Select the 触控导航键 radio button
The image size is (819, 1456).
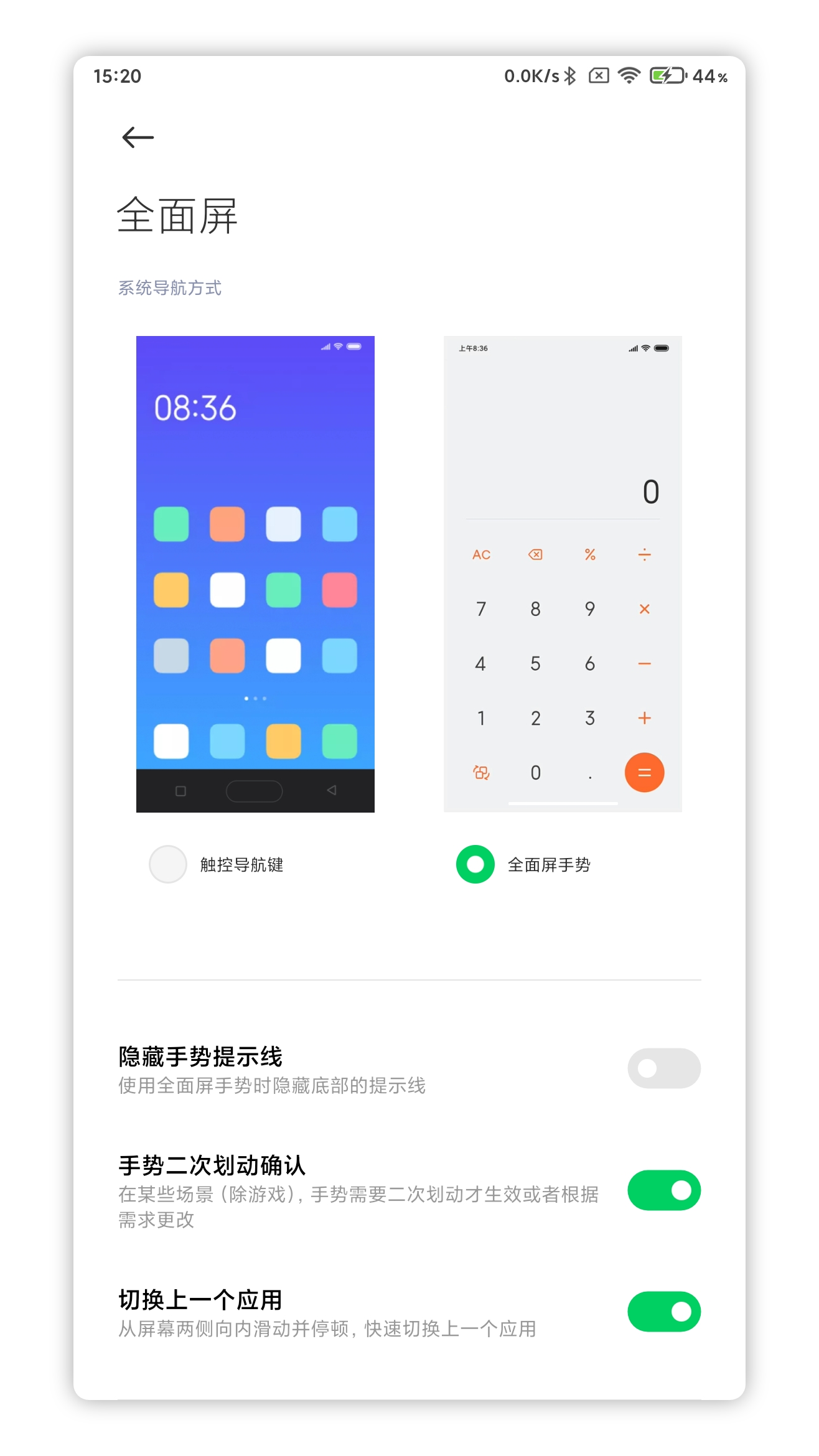coord(168,864)
